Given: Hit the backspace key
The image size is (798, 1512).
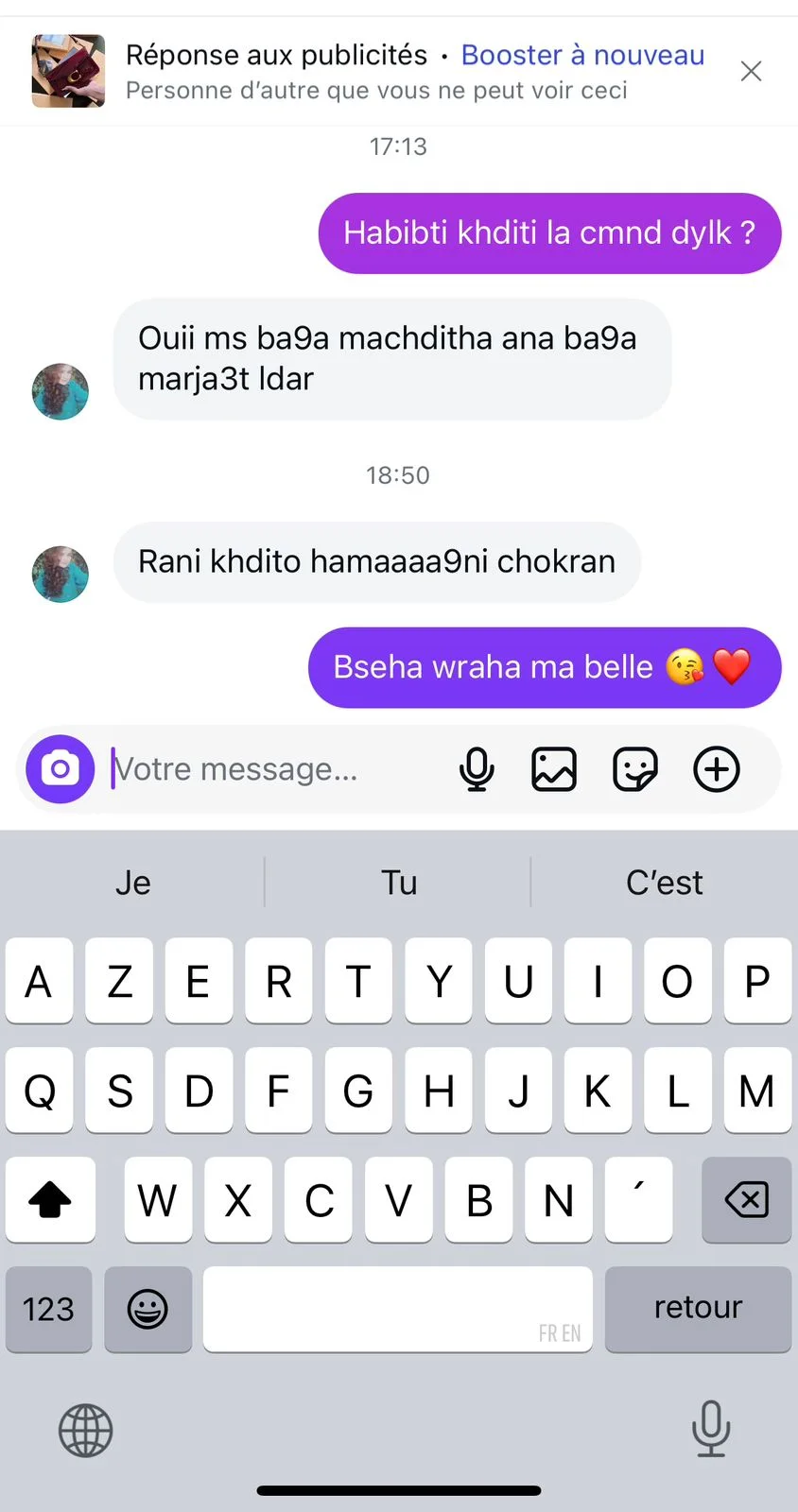Looking at the screenshot, I should tap(746, 1200).
